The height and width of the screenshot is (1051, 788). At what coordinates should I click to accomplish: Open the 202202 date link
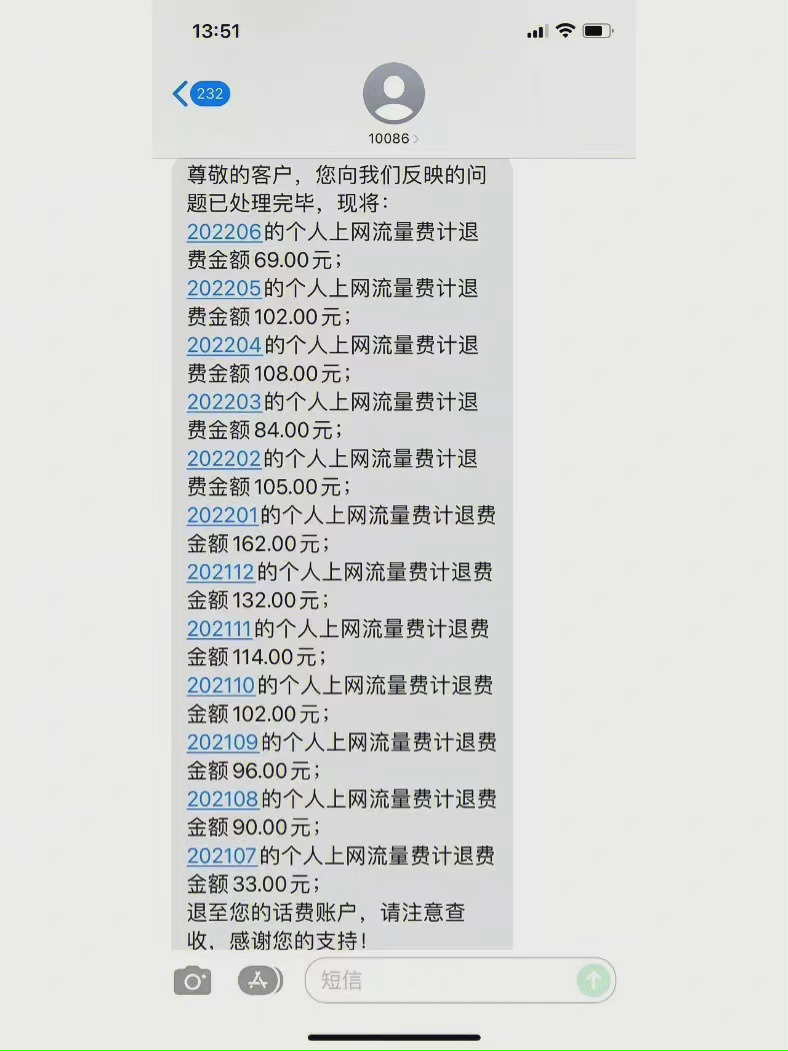coord(224,459)
